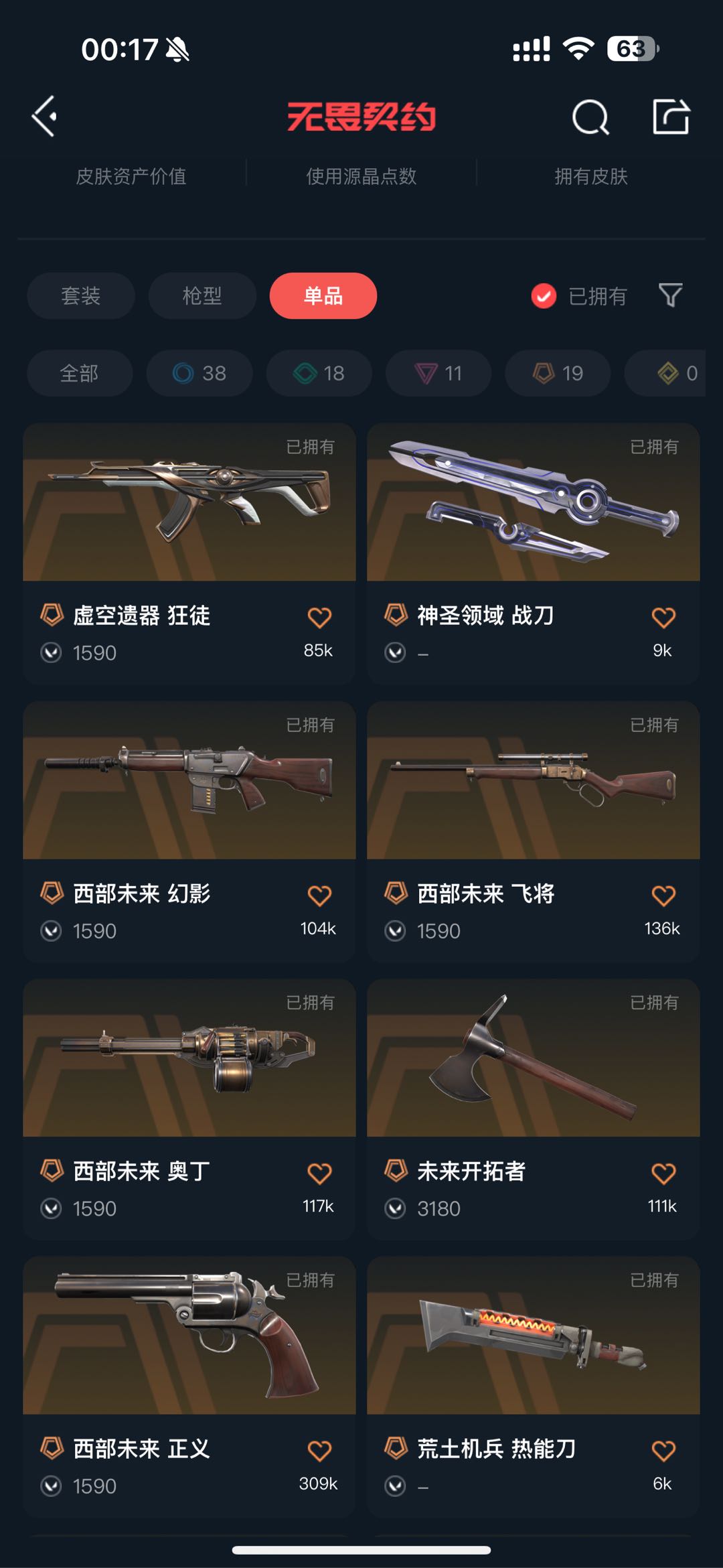Switch to the 套装 tab
This screenshot has width=723, height=1568.
coord(81,295)
